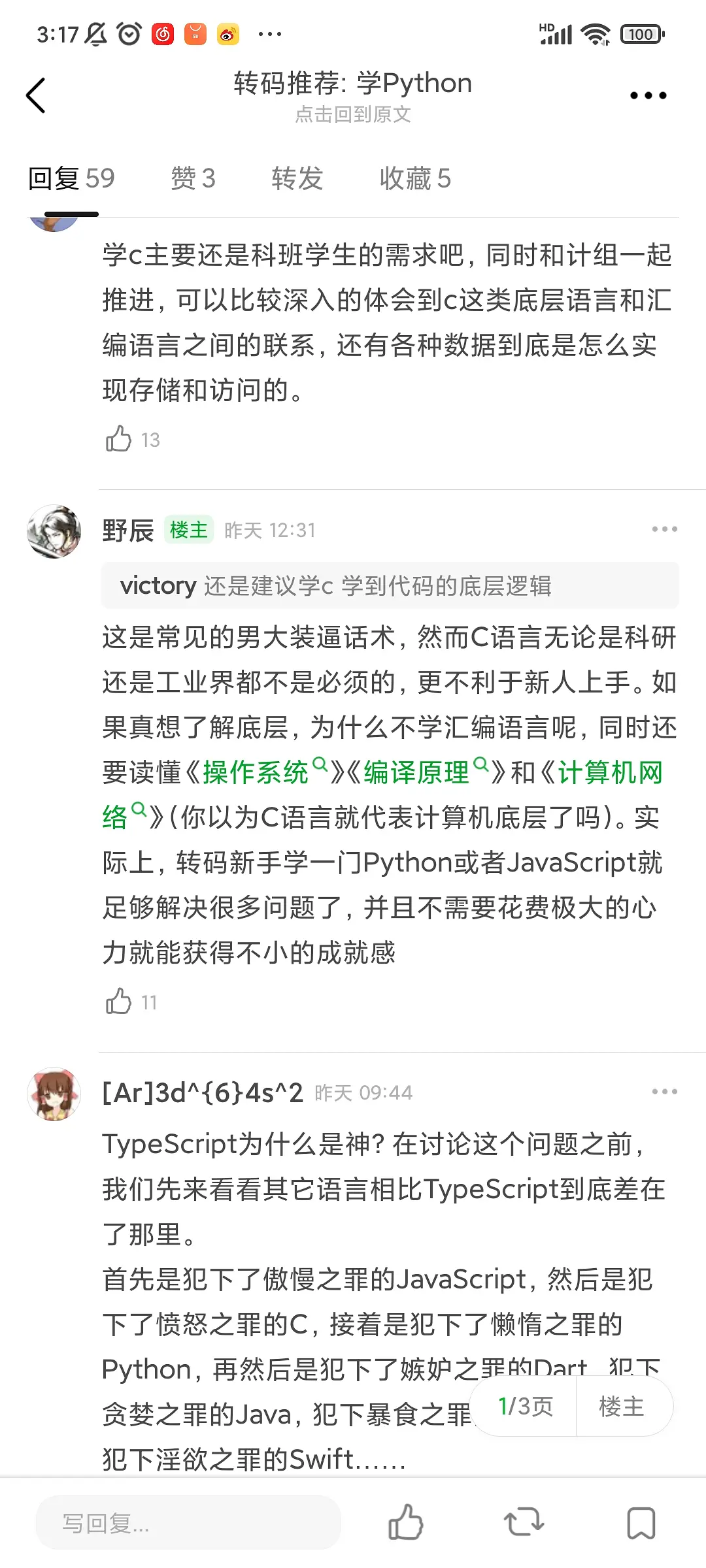Open [Ar]3d^{6}4s^2's profile avatar

(x=54, y=1094)
